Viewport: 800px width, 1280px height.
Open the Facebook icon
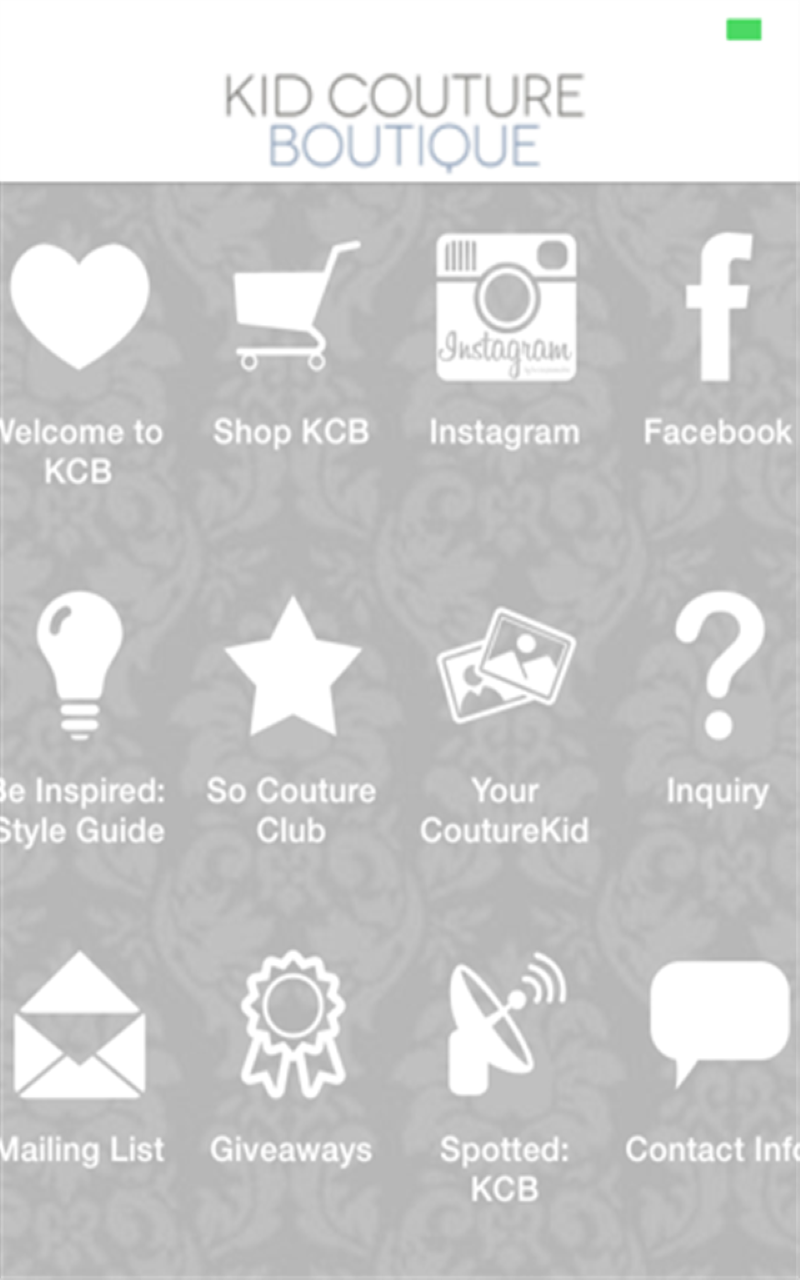[x=718, y=307]
